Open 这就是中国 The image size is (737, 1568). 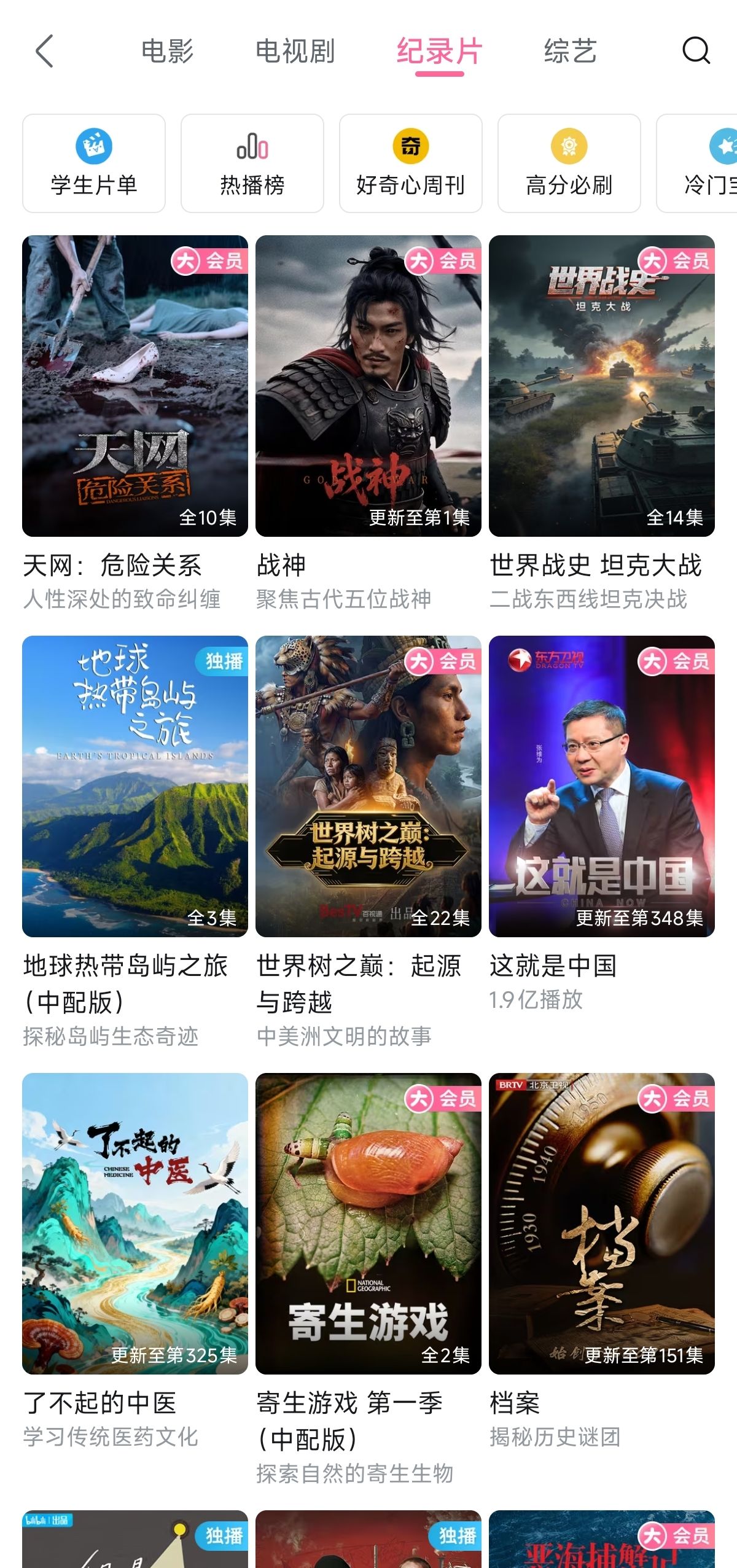point(602,786)
